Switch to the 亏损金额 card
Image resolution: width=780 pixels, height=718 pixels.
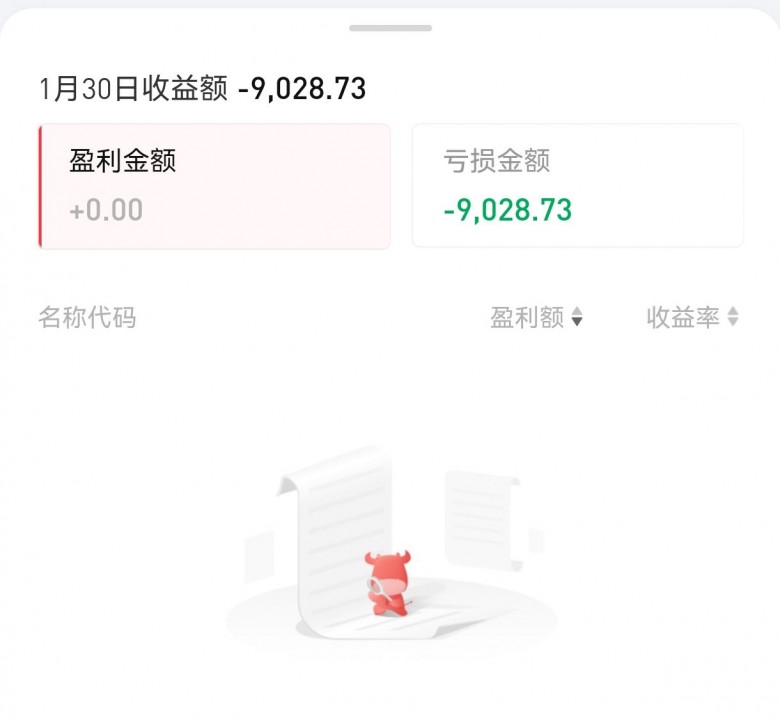pyautogui.click(x=577, y=186)
